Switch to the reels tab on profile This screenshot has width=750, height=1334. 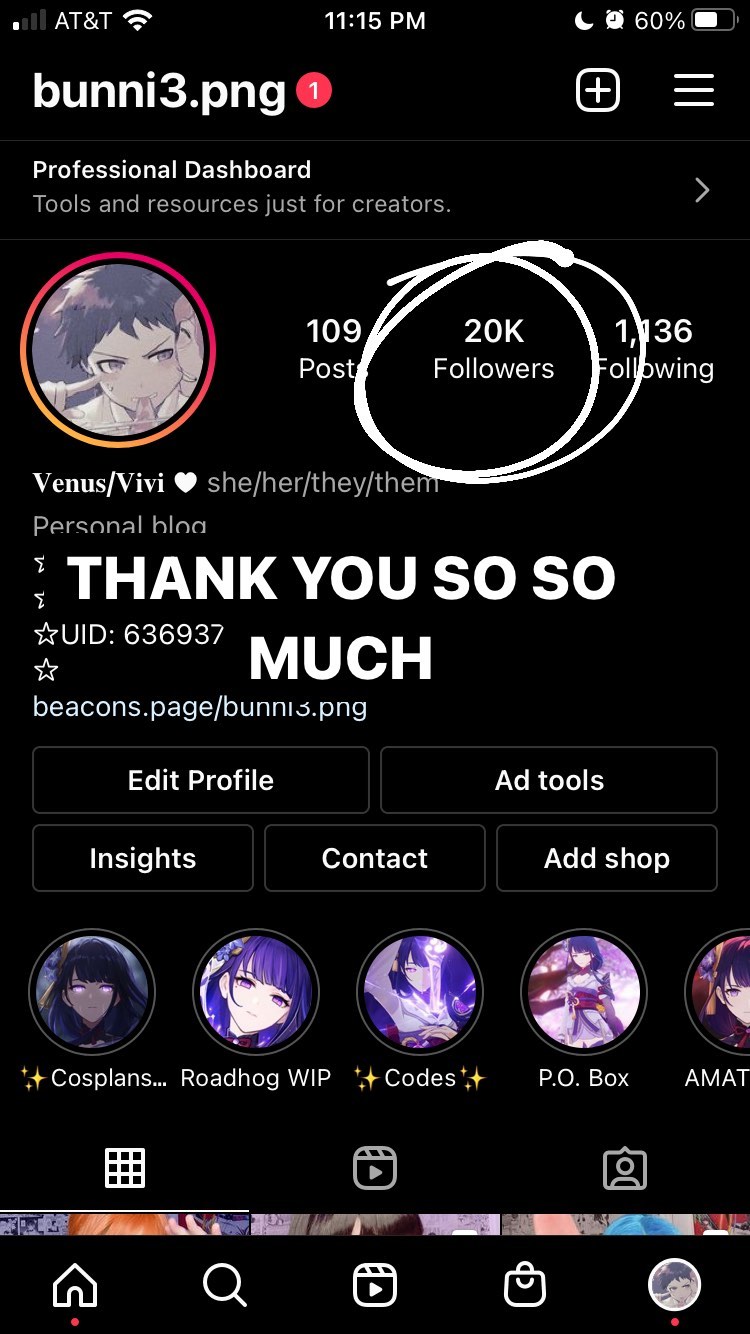coord(375,1168)
